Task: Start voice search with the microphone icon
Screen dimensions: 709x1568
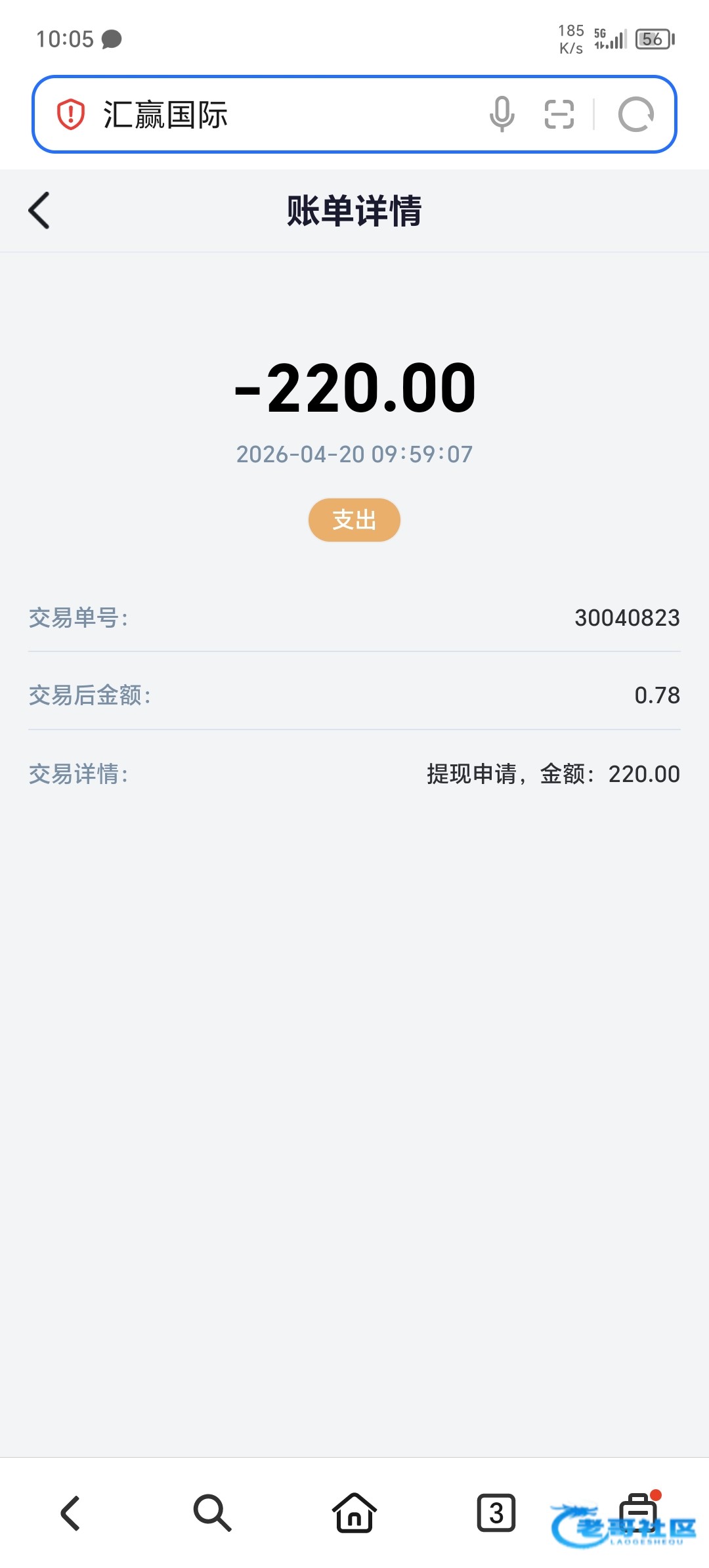Action: pos(502,114)
